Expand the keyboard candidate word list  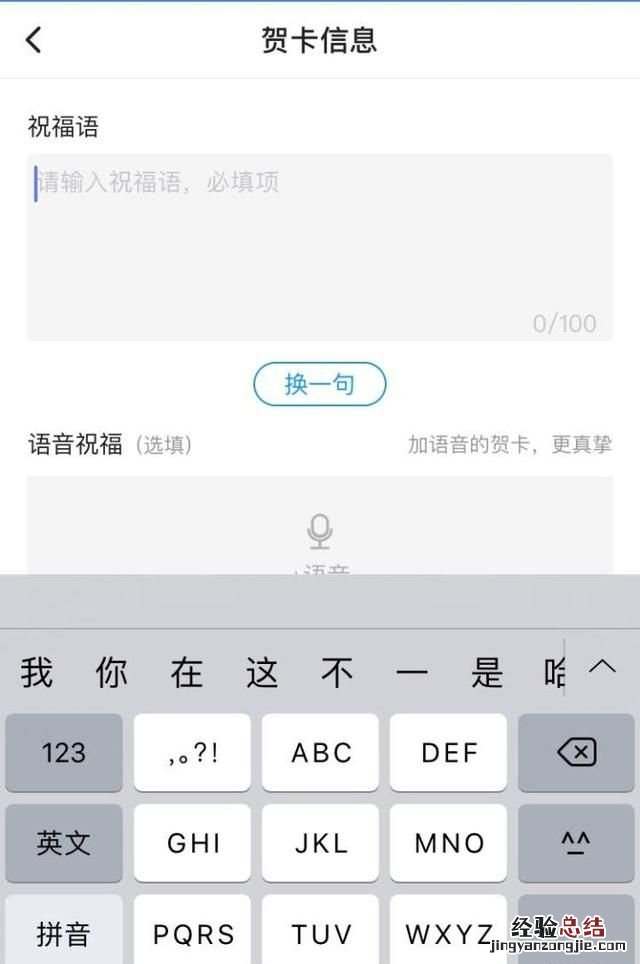(603, 667)
